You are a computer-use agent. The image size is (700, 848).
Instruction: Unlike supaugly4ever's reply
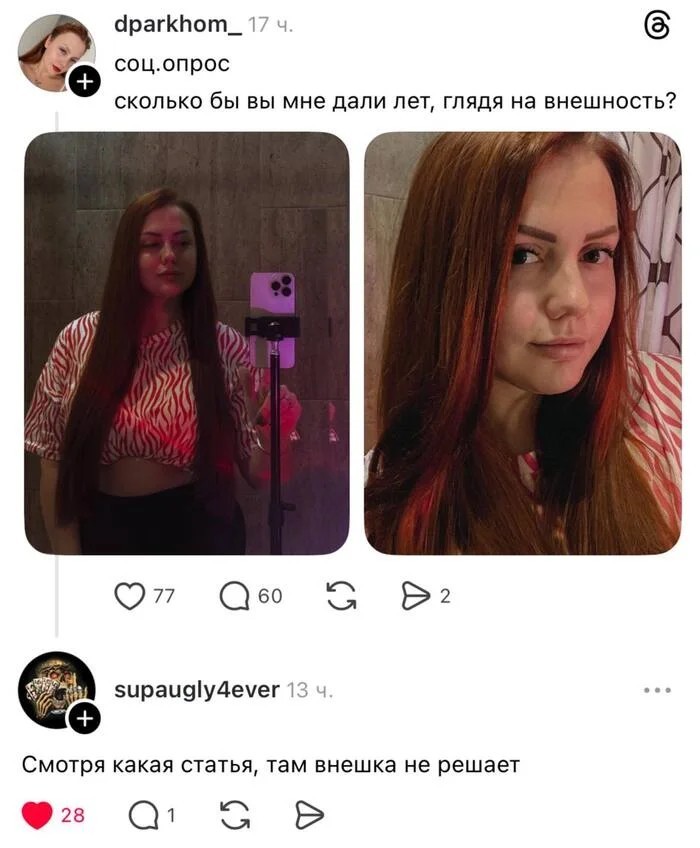point(38,816)
